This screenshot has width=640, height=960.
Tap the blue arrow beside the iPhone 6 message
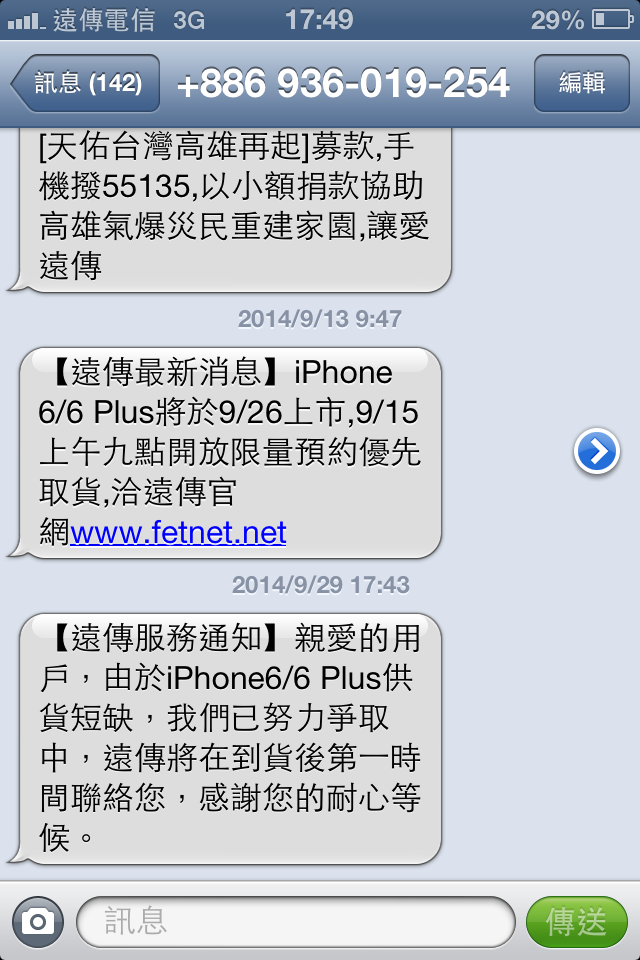tap(597, 453)
